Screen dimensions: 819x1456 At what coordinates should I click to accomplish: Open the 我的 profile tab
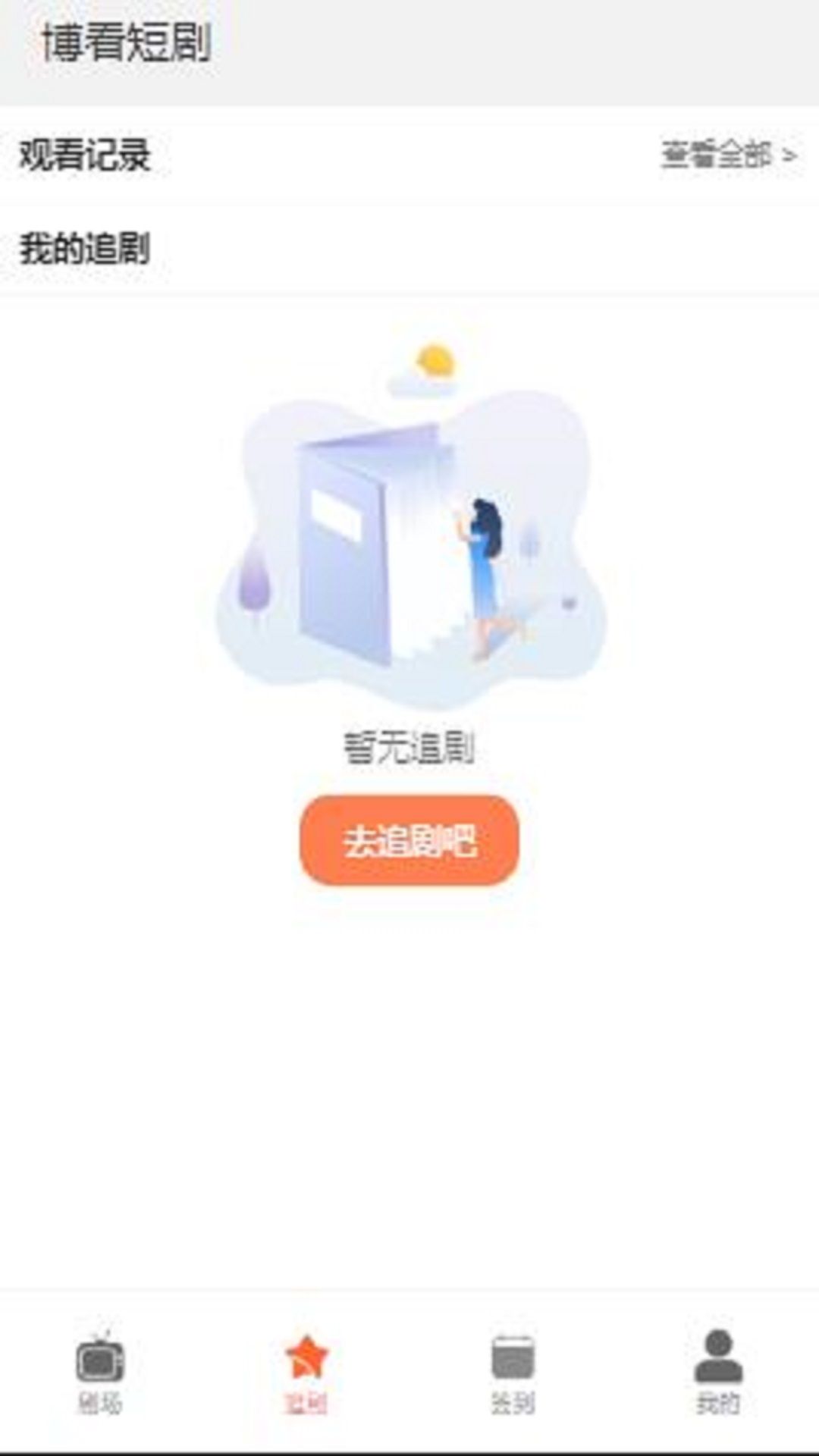coord(718,1371)
